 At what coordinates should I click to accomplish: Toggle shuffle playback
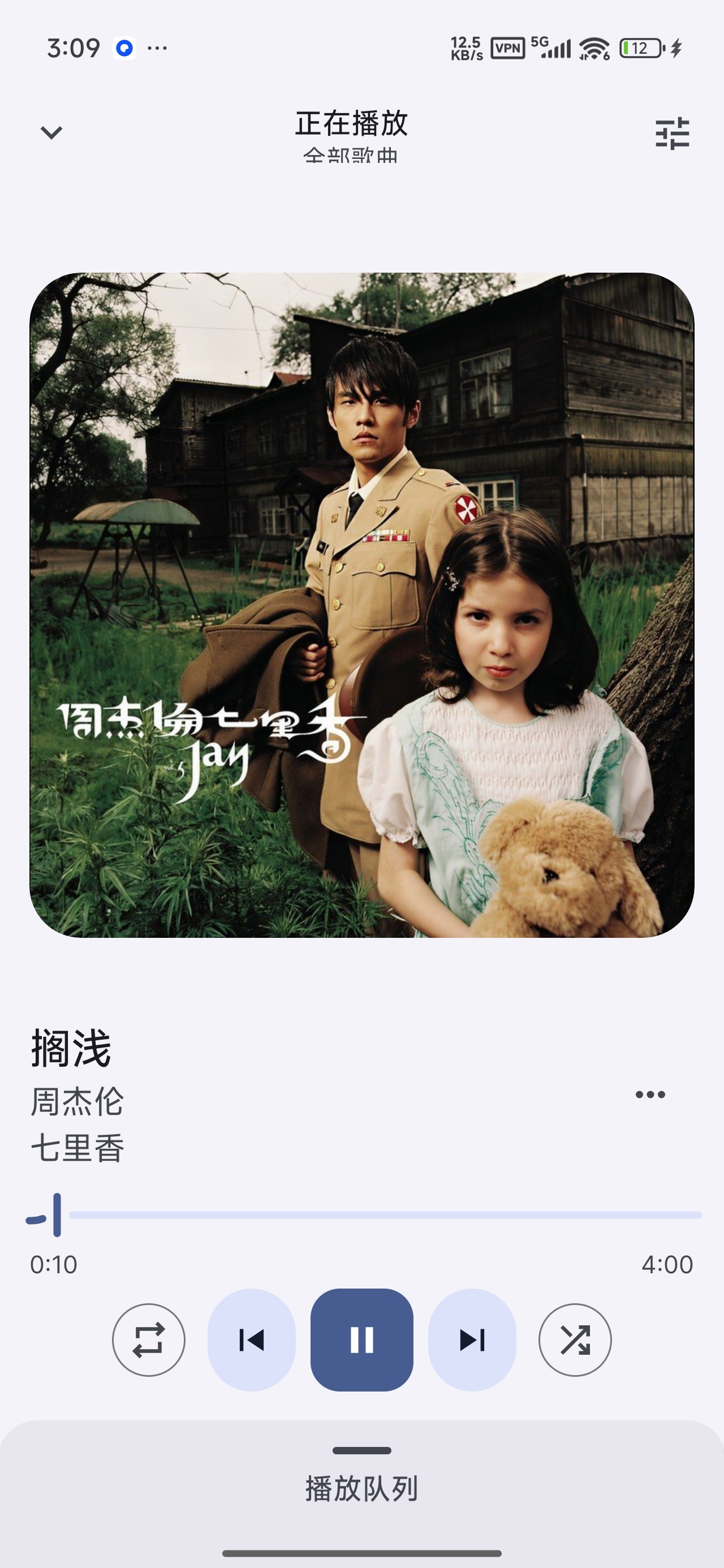[575, 1339]
